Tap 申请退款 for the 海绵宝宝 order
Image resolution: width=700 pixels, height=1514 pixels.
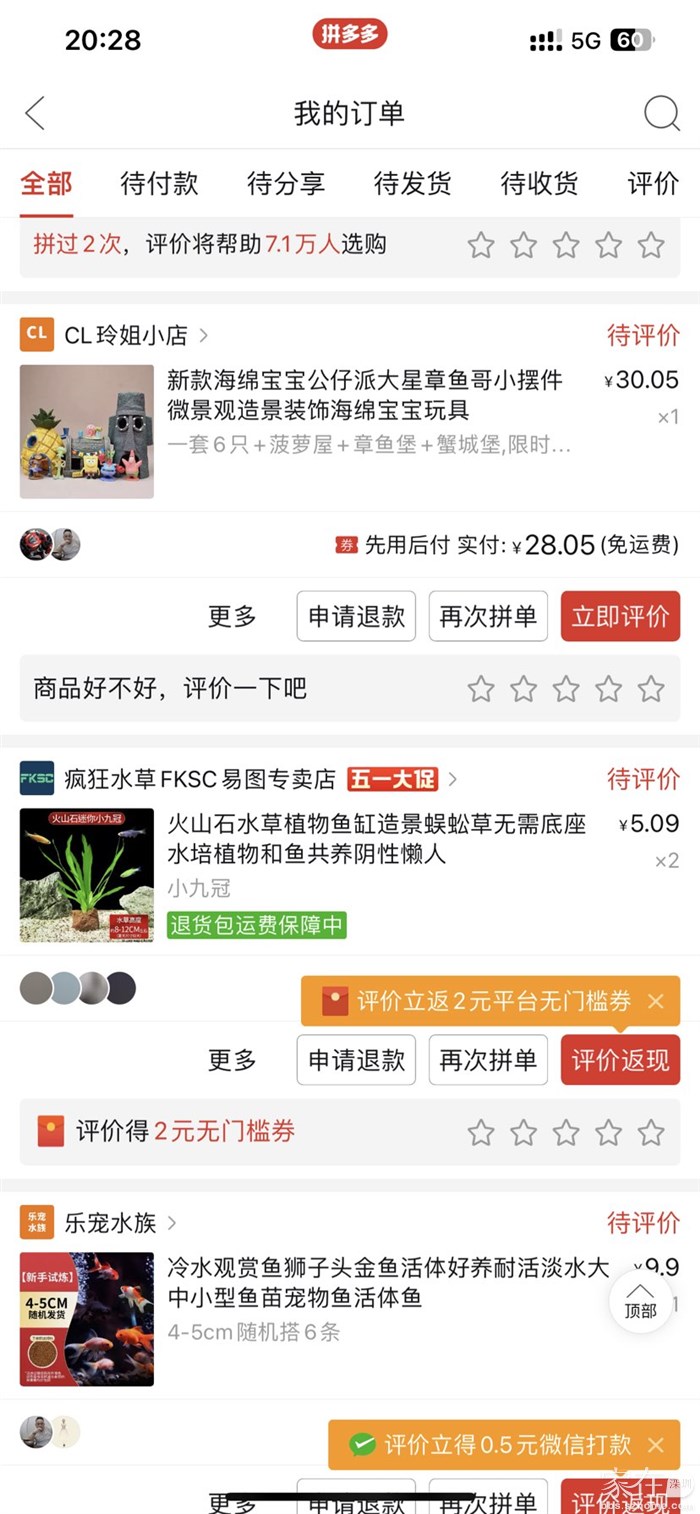point(356,616)
